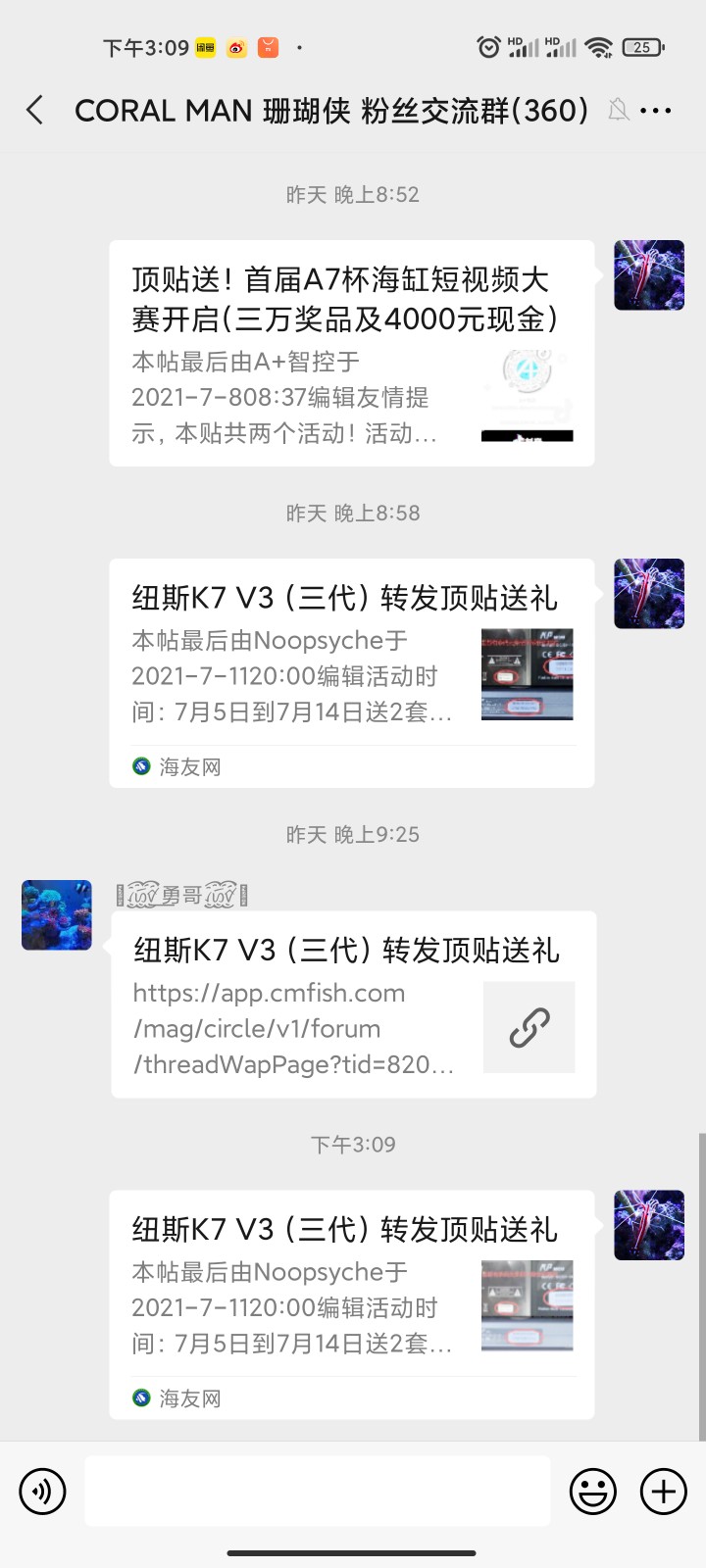Screen dimensions: 706x1568
Task: Open sender avatar beside the A7杯 post
Action: pos(649,275)
